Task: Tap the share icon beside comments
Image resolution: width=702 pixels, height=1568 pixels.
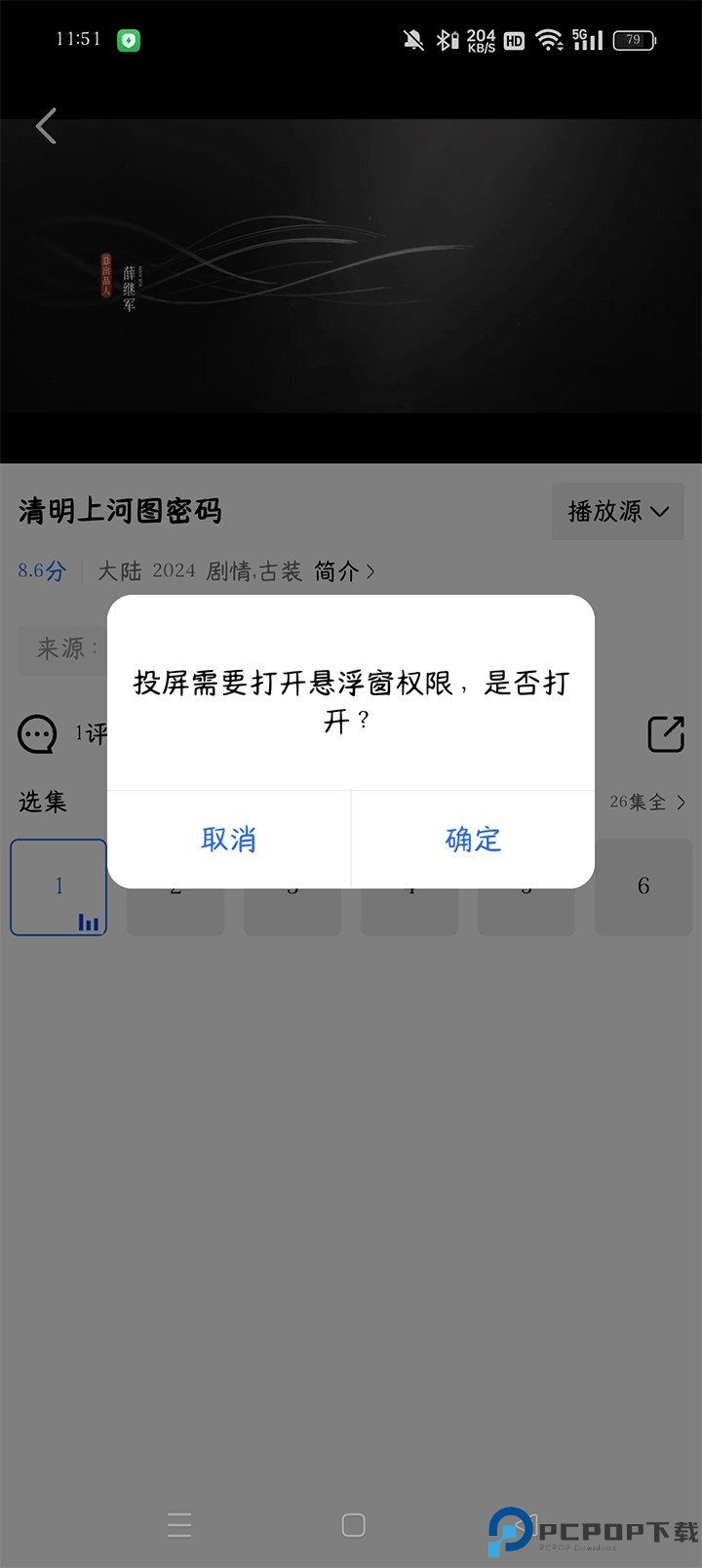Action: [x=666, y=734]
